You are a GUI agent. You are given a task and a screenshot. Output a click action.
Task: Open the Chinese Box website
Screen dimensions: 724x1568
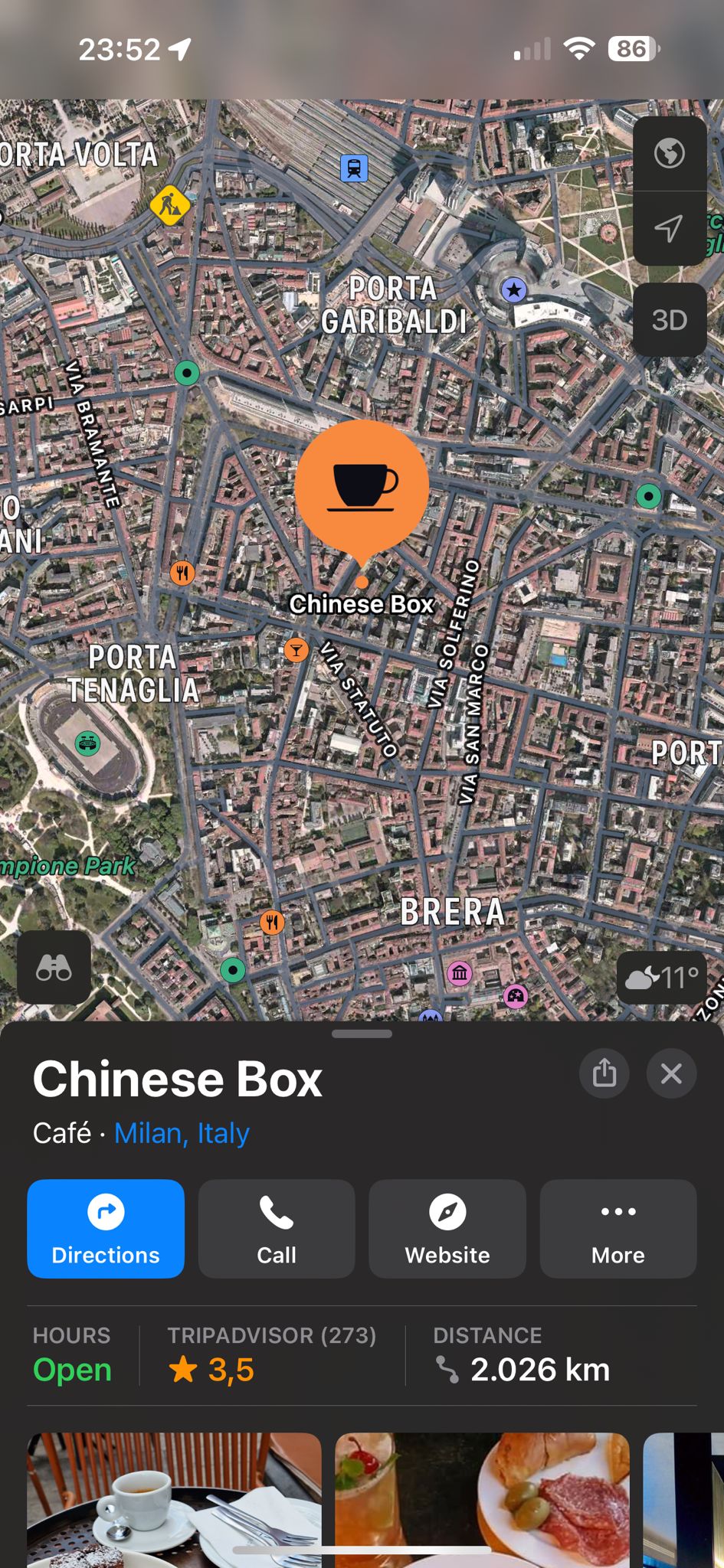(x=447, y=1228)
